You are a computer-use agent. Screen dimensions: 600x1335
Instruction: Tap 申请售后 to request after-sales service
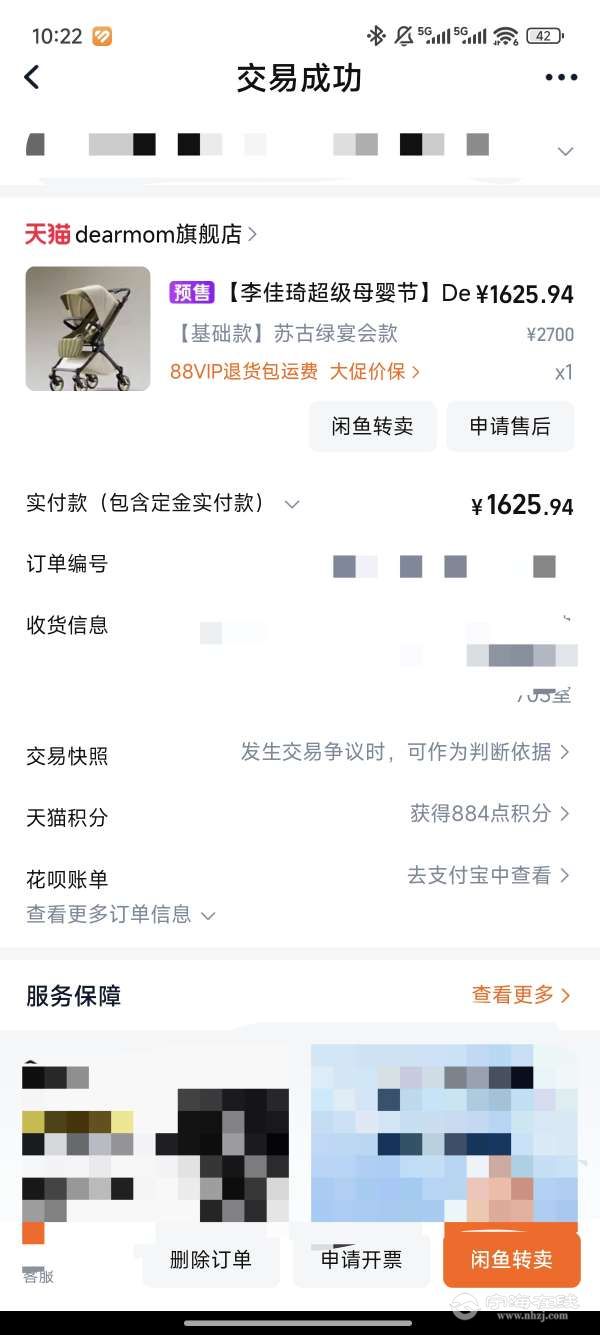[510, 427]
